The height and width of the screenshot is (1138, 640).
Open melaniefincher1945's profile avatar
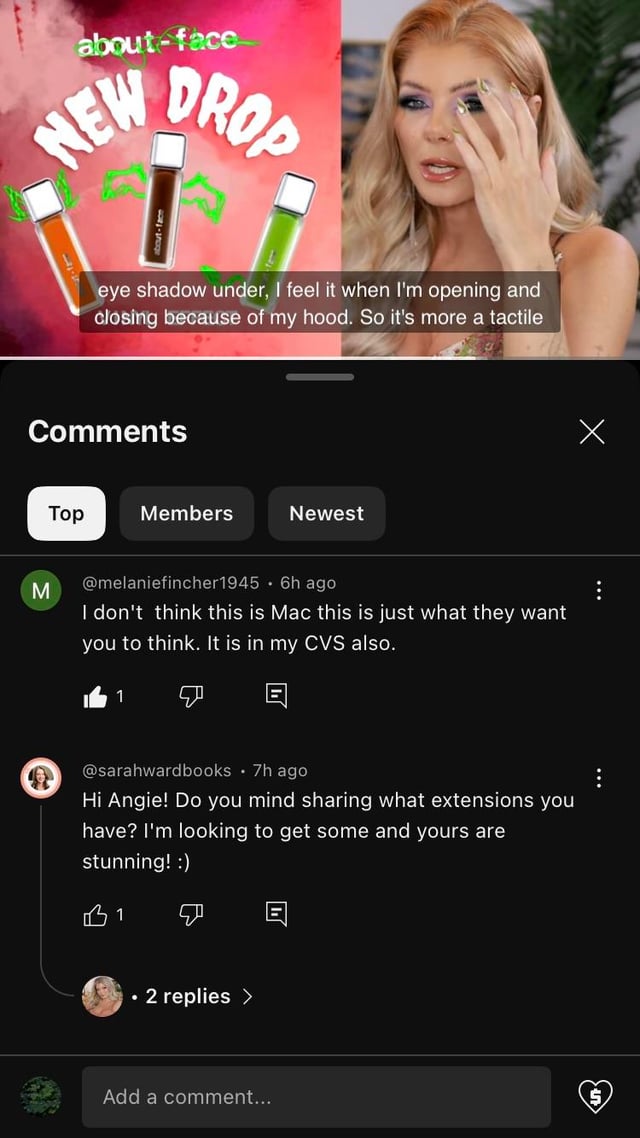[x=41, y=591]
